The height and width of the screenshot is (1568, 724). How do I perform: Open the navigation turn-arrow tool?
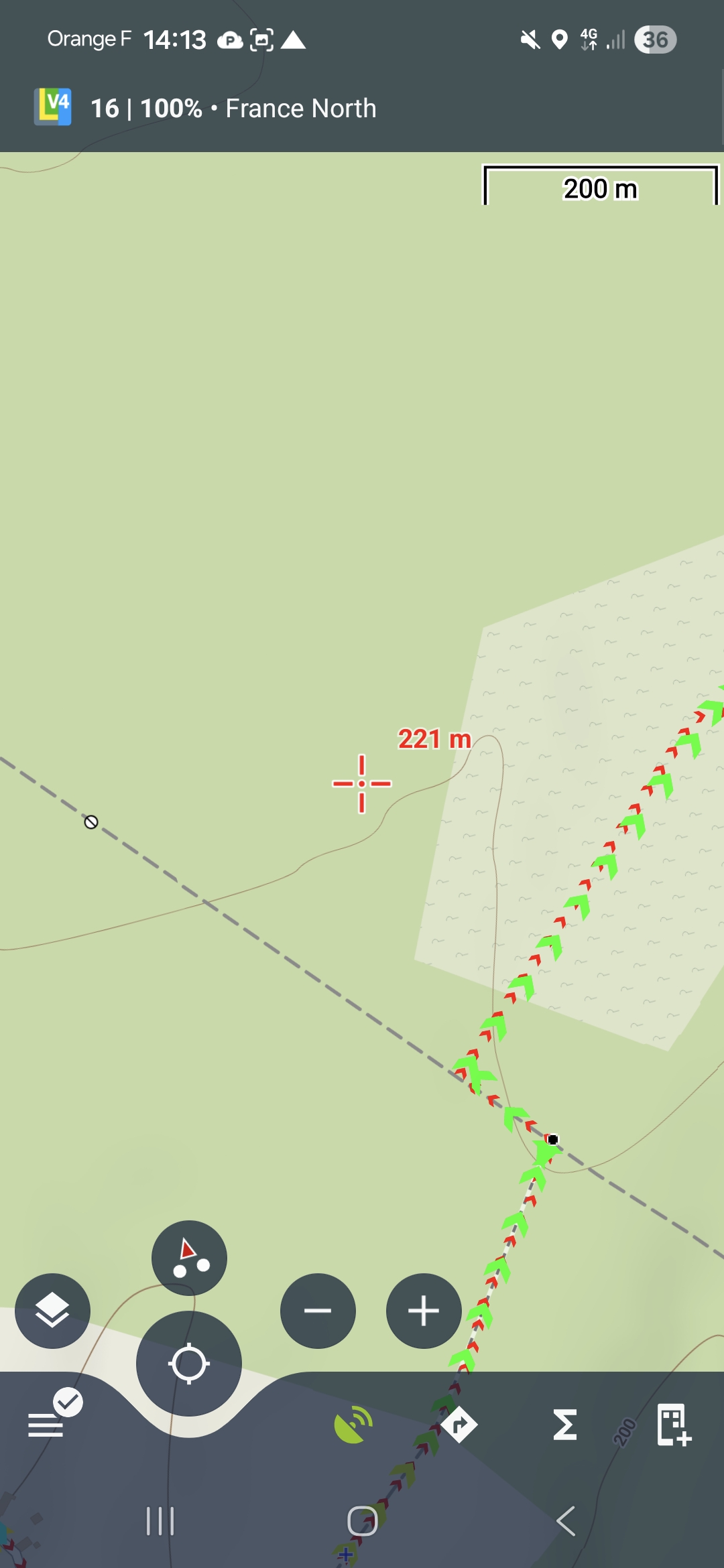click(x=459, y=1425)
